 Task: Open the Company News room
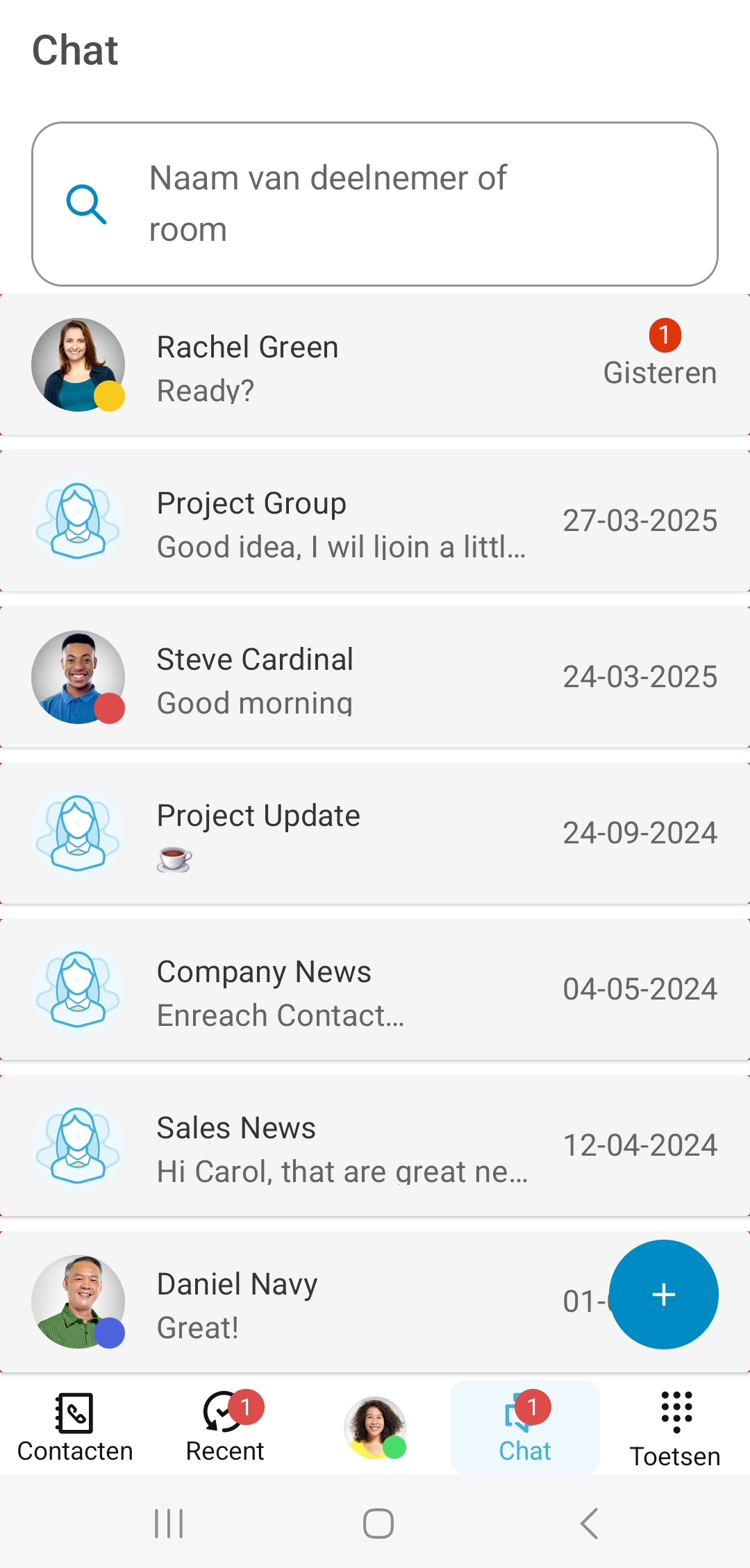(375, 990)
